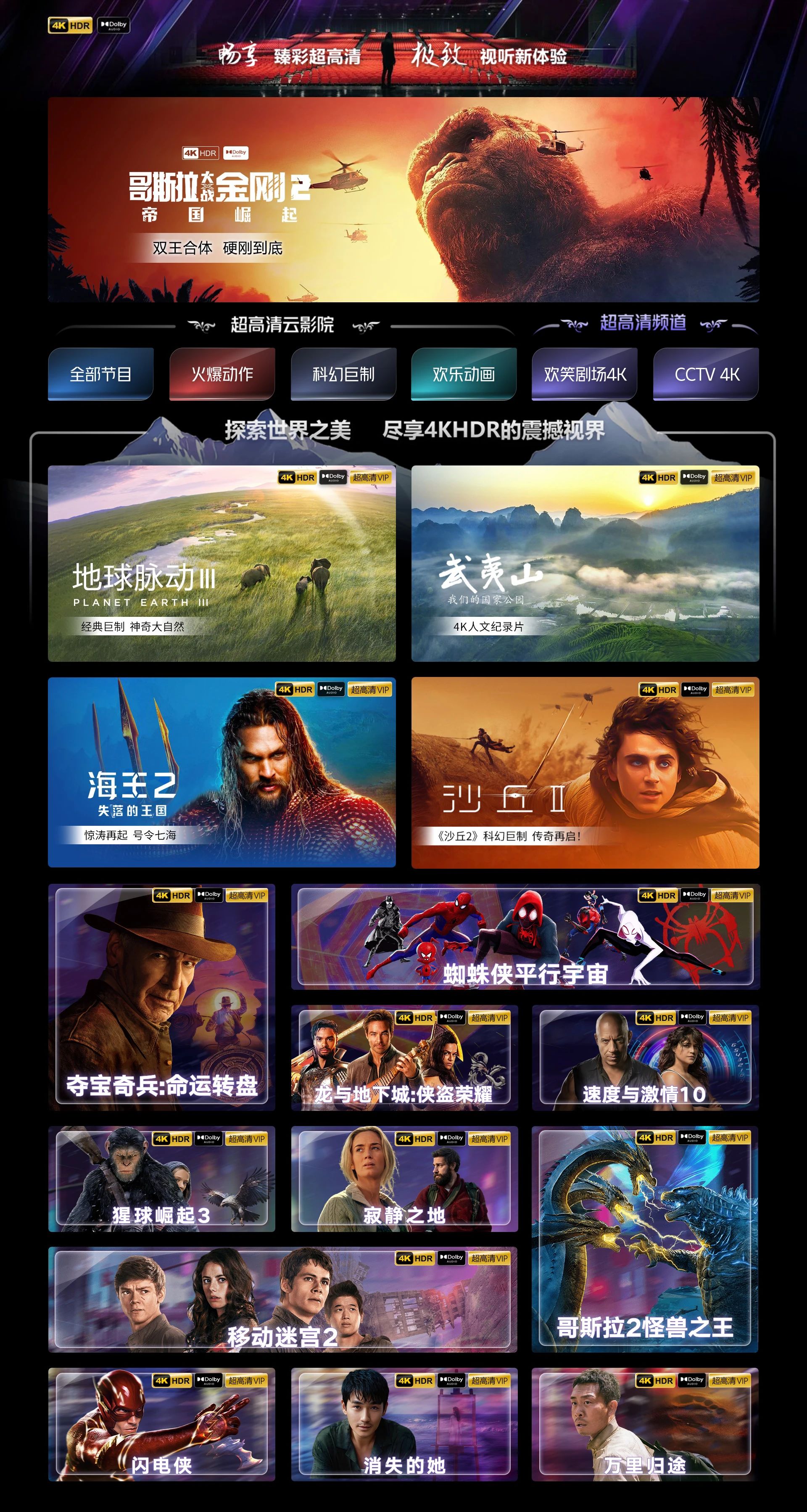Image resolution: width=807 pixels, height=1512 pixels.
Task: Browse the 科幻巨制 category
Action: [x=343, y=374]
